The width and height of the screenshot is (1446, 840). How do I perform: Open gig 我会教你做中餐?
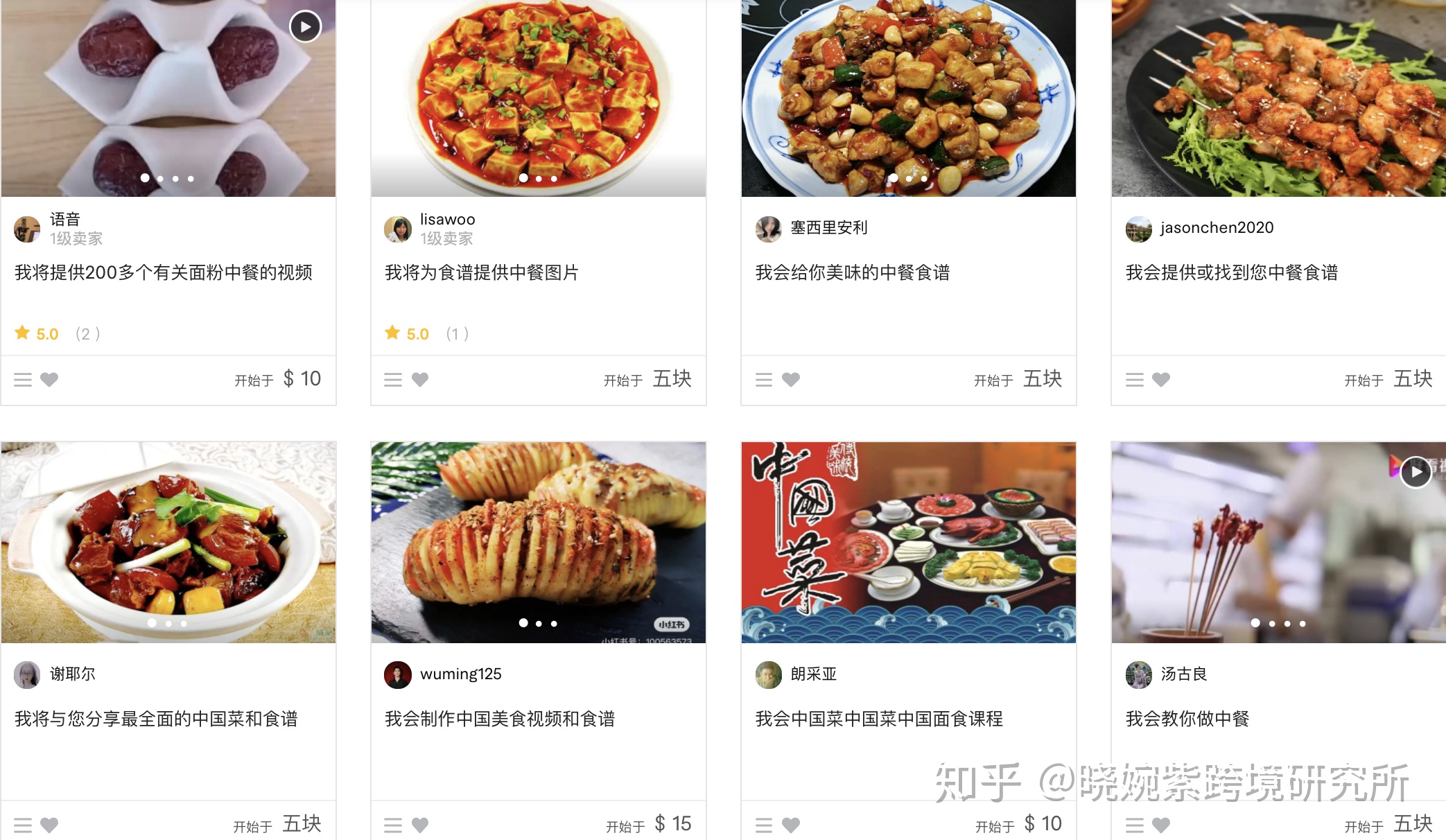point(1187,719)
